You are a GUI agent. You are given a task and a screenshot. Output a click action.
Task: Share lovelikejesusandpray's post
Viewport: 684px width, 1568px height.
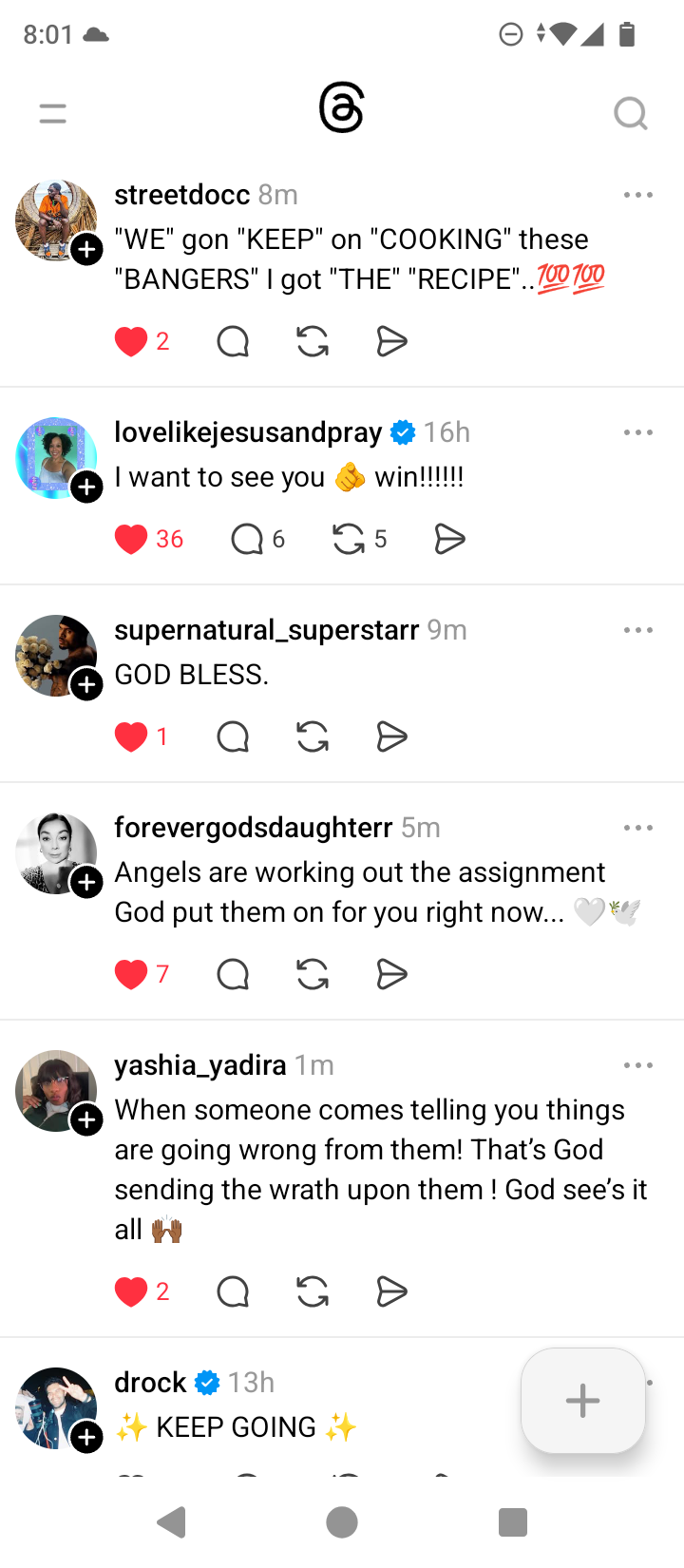point(449,540)
